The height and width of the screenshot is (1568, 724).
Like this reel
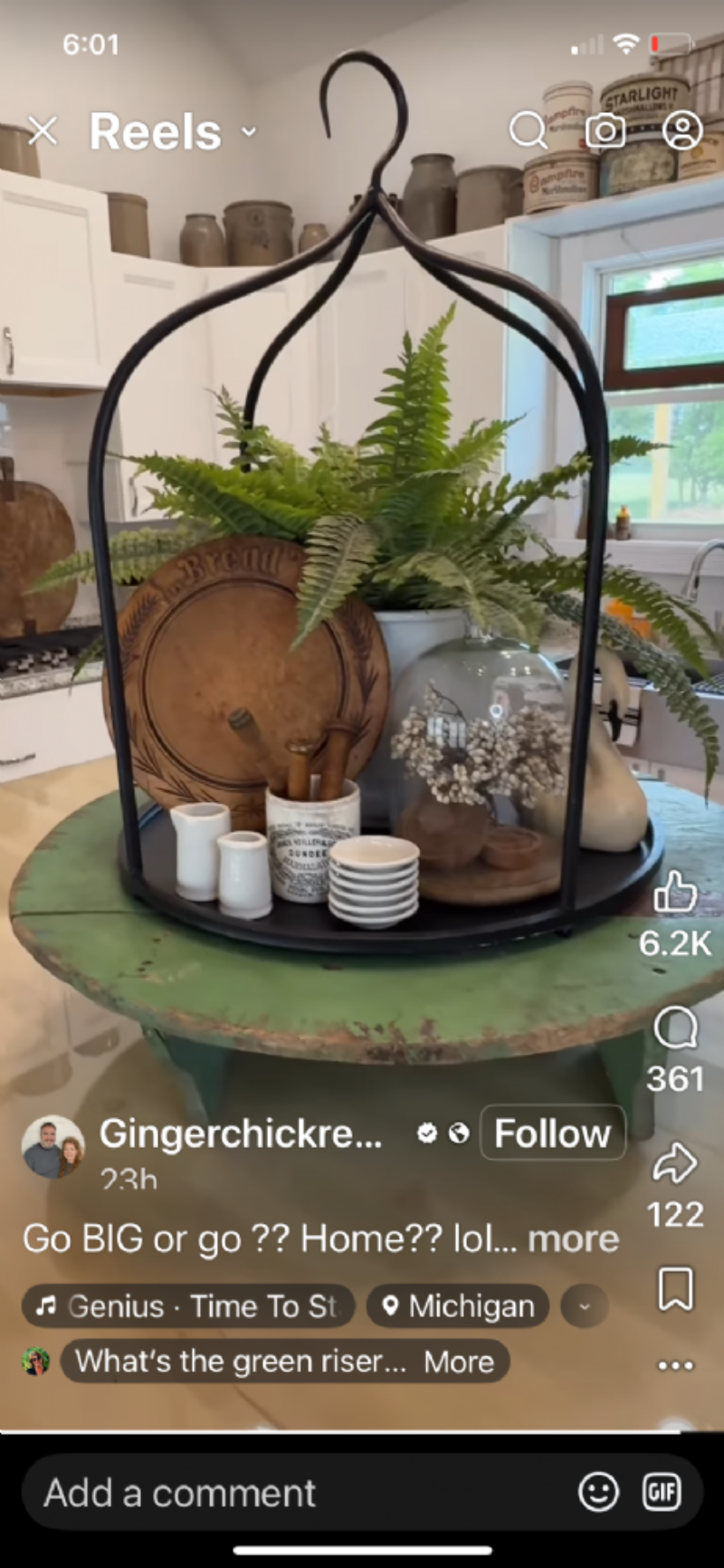pyautogui.click(x=675, y=893)
